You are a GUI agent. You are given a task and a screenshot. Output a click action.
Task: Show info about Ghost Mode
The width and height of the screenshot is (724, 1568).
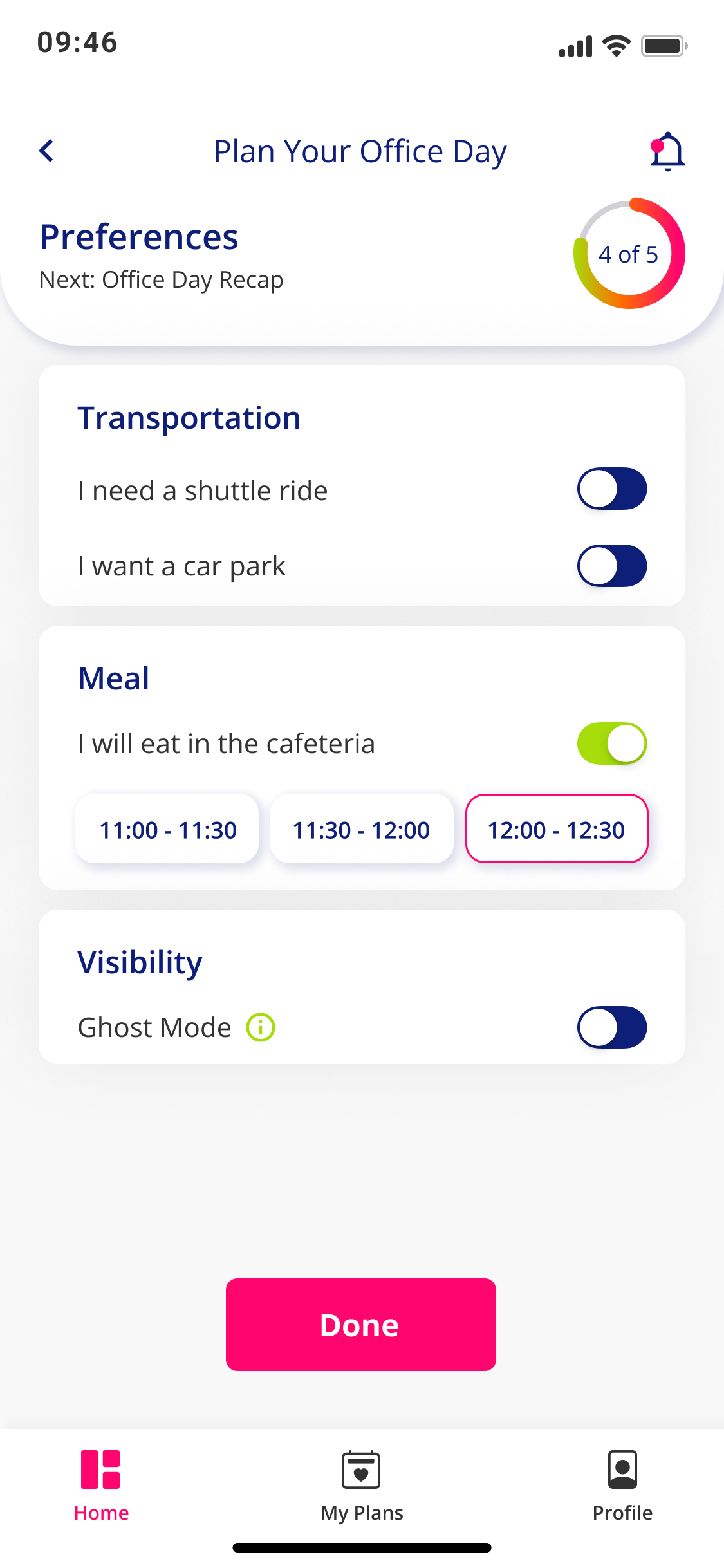coord(261,1027)
